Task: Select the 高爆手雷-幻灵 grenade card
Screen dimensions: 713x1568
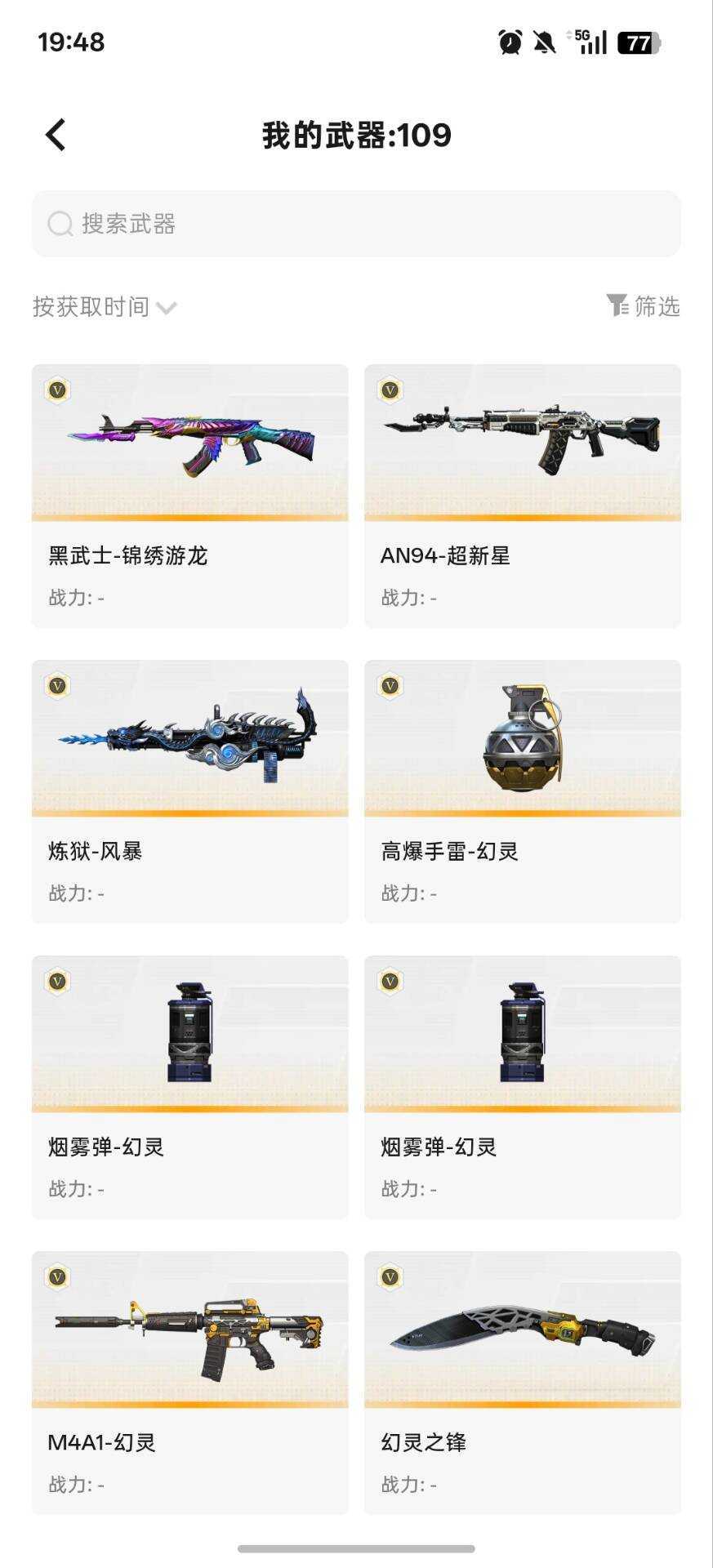Action: (523, 791)
